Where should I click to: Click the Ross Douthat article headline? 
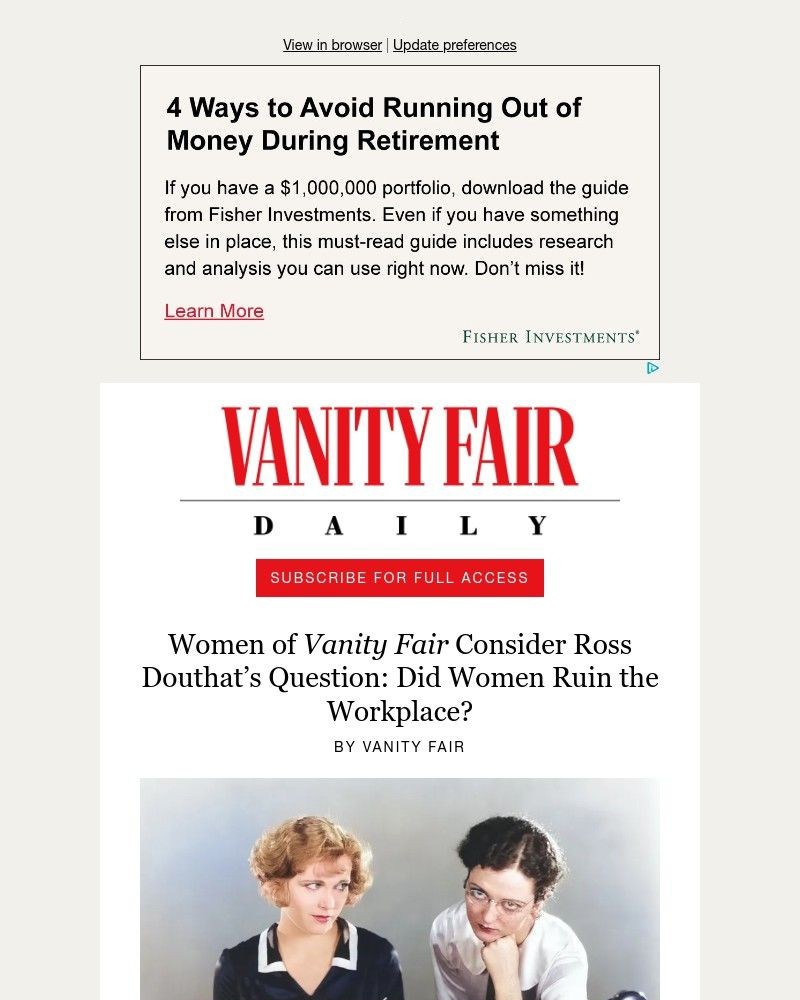point(399,677)
